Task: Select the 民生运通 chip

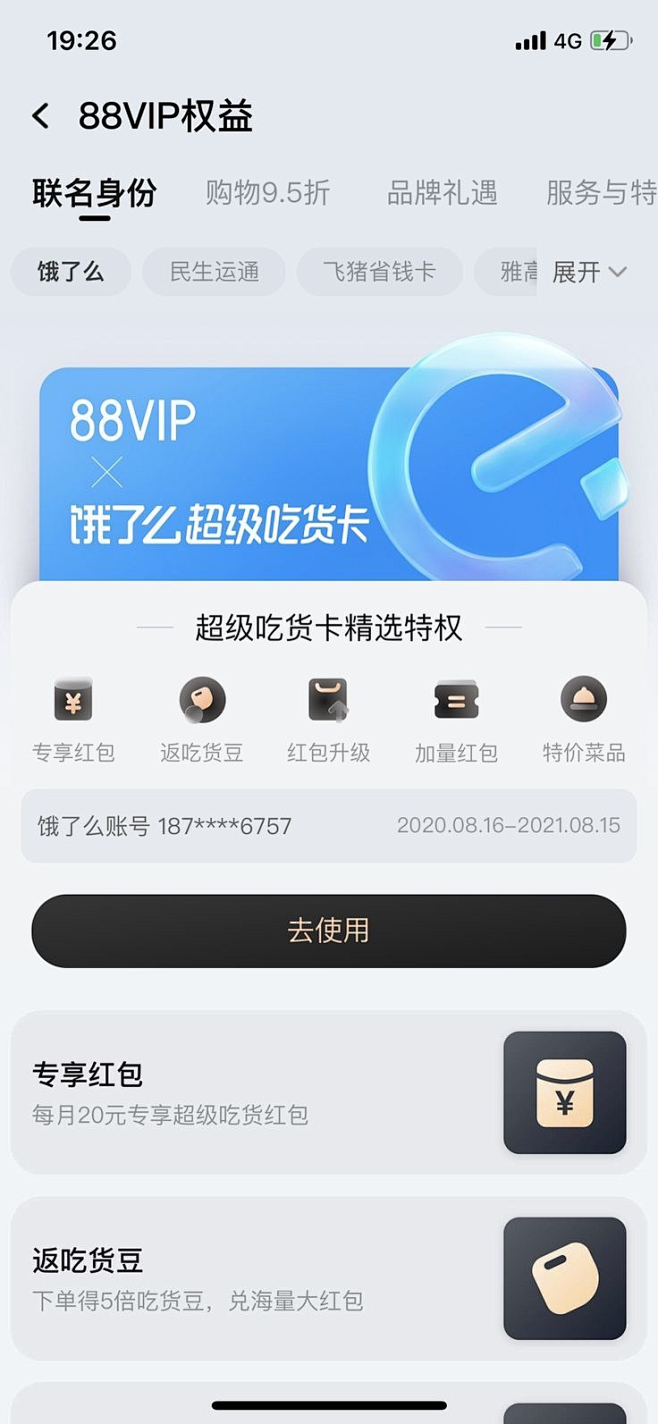Action: point(214,272)
